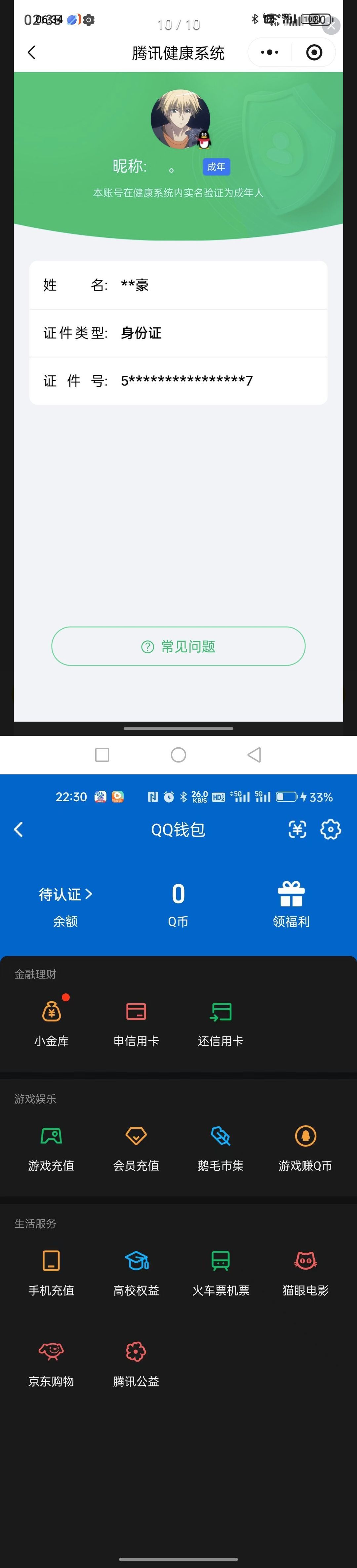The width and height of the screenshot is (357, 1568).
Task: Open the three-dot menu beside 腾讯健康系统
Action: click(x=269, y=53)
